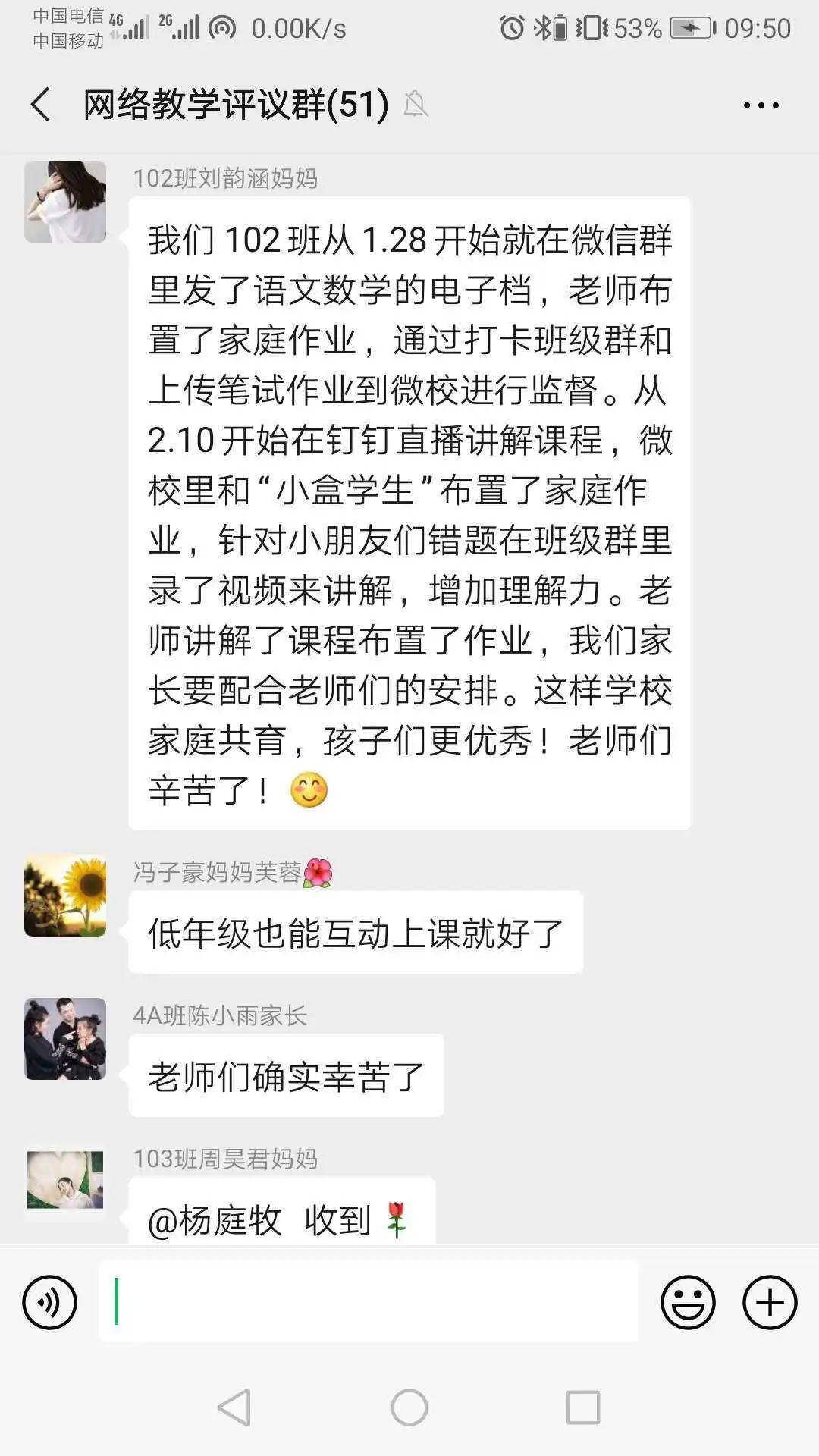Open 冯子豪妈妈芙蓉's sunflower avatar profile
The image size is (819, 1456).
65,896
